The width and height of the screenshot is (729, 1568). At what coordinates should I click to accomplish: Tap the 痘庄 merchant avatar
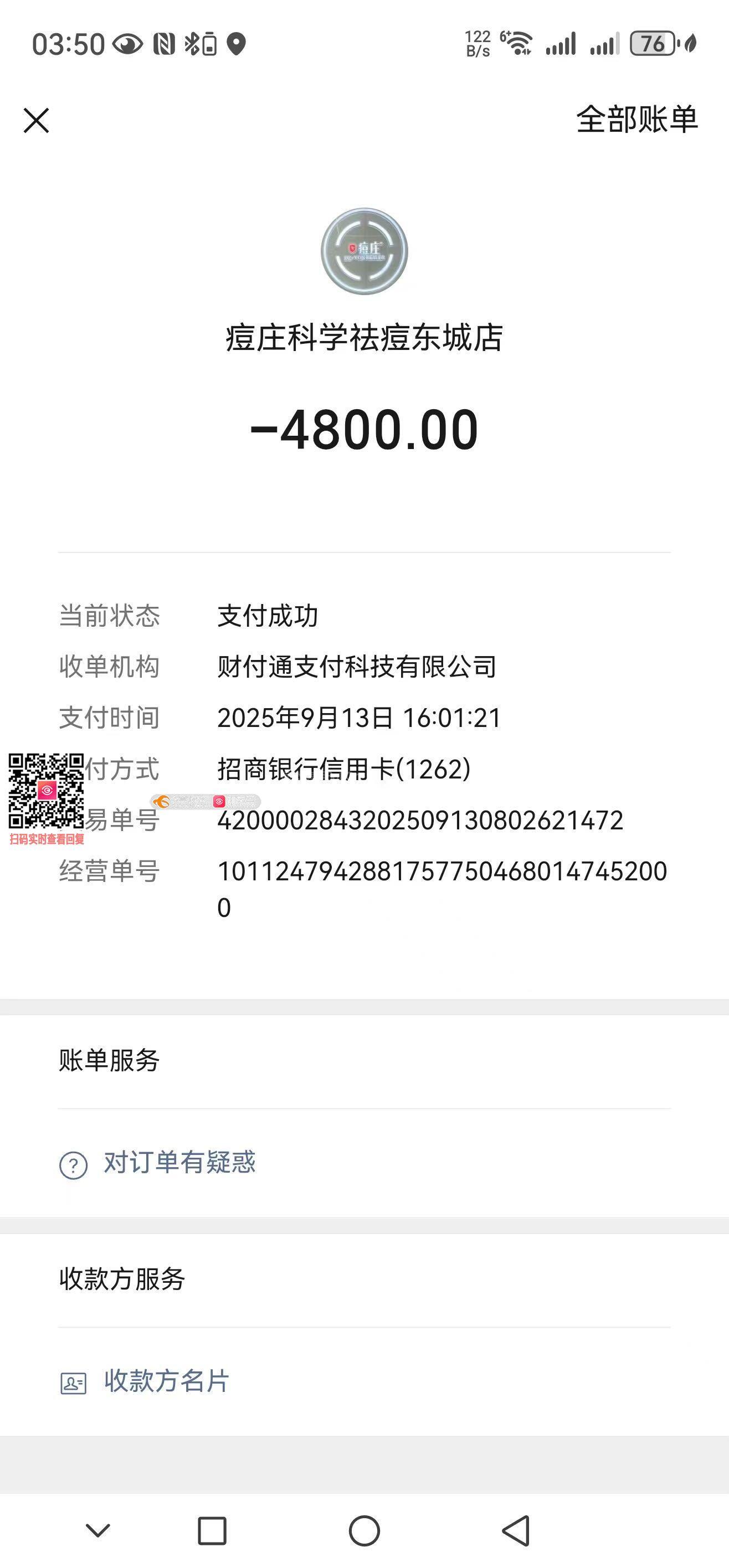click(x=364, y=251)
